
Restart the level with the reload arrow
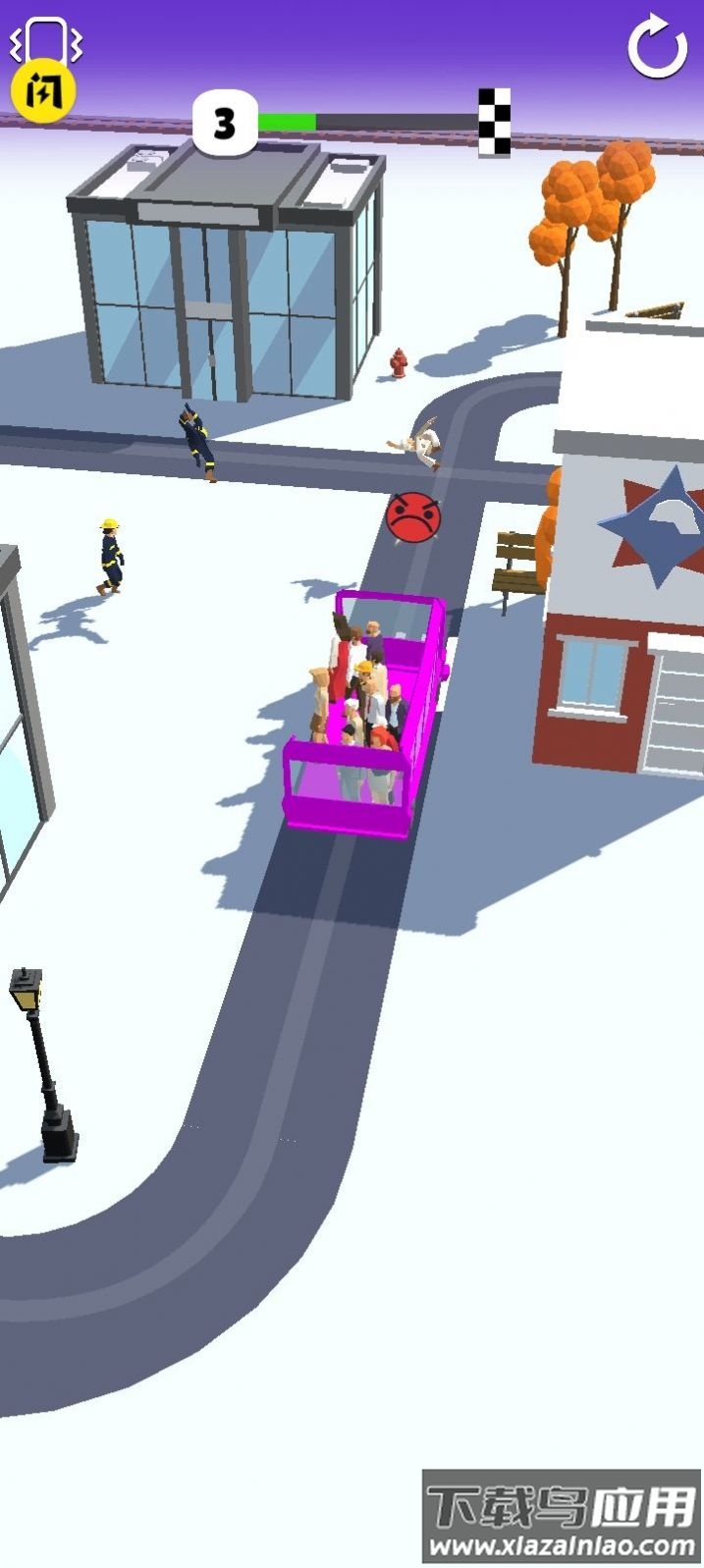coord(657,47)
